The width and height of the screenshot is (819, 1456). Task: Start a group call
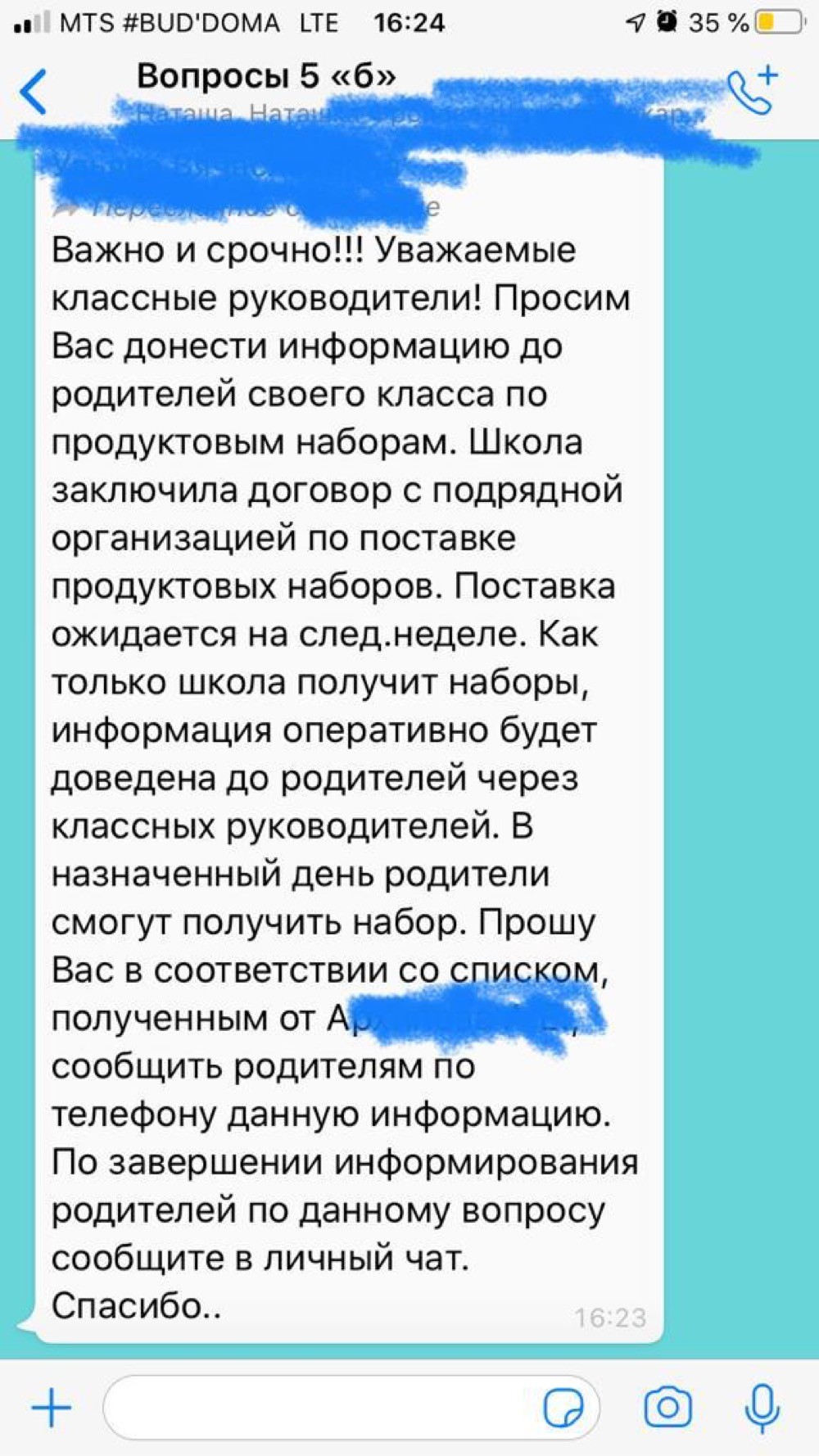[752, 88]
